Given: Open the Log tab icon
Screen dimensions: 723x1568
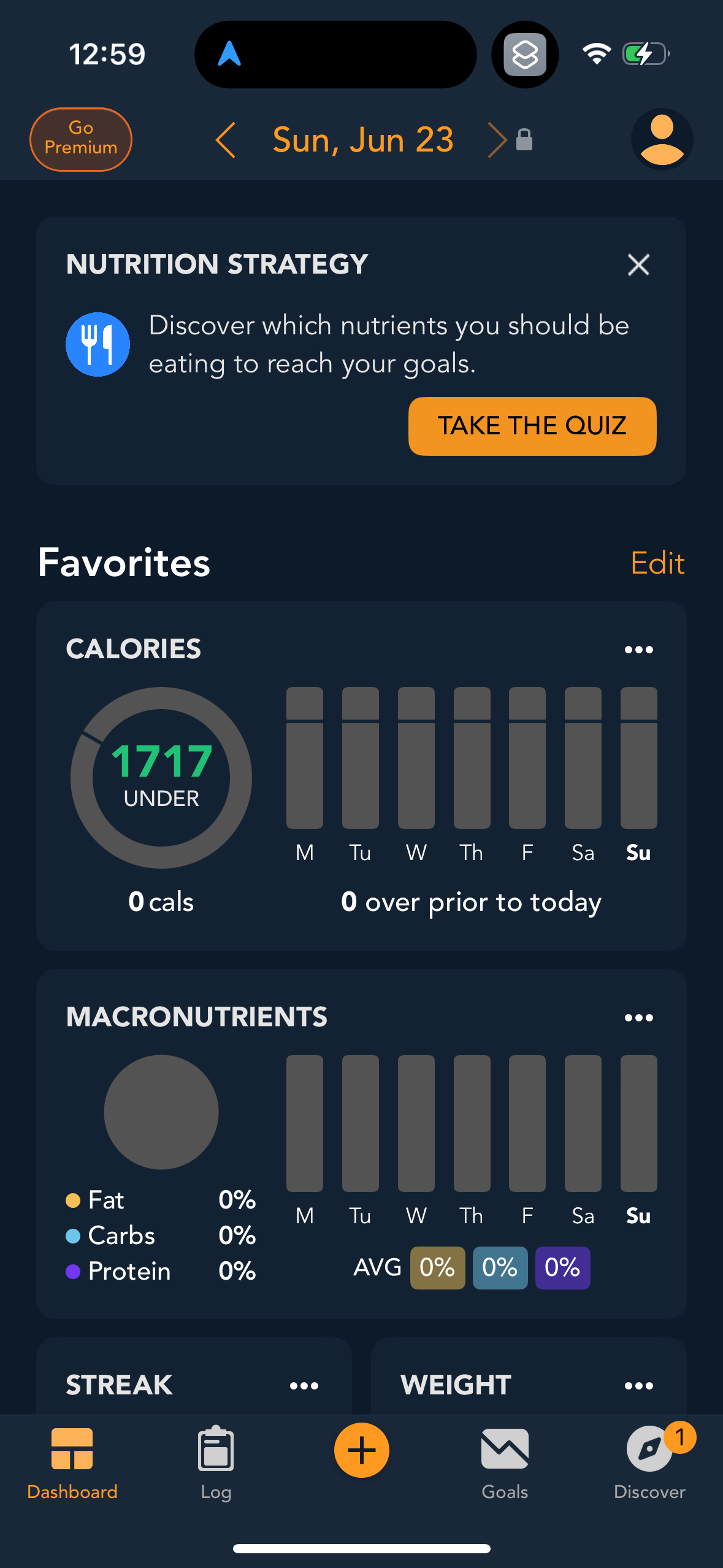Looking at the screenshot, I should (x=215, y=1448).
